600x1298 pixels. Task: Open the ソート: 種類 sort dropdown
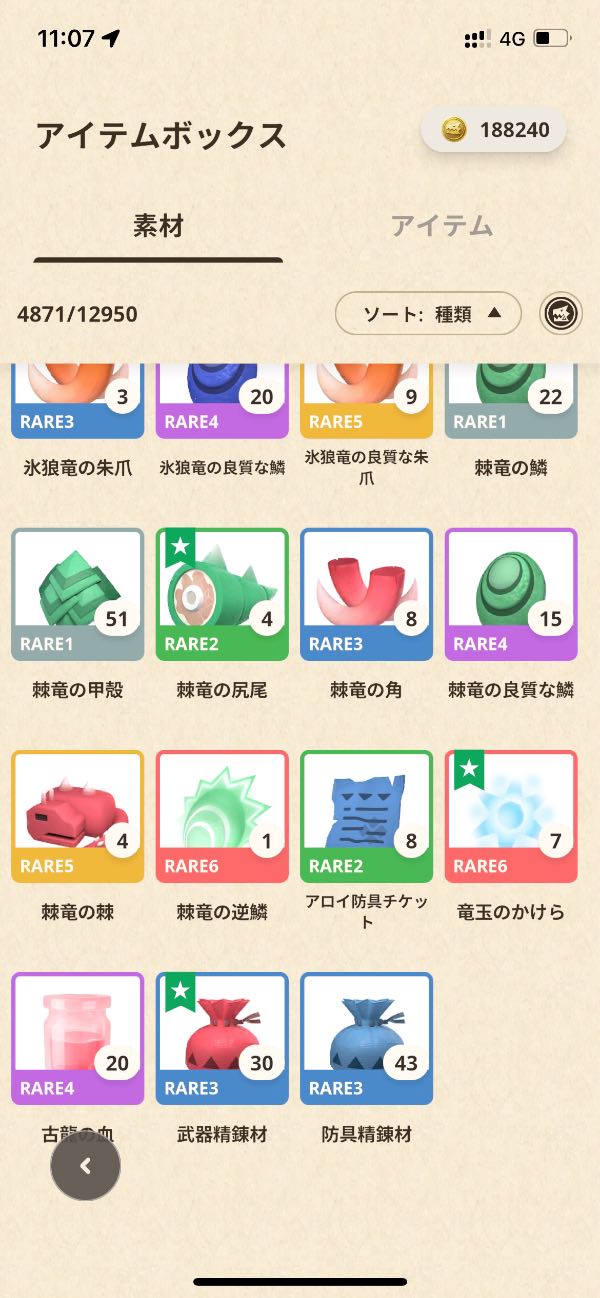coord(428,314)
